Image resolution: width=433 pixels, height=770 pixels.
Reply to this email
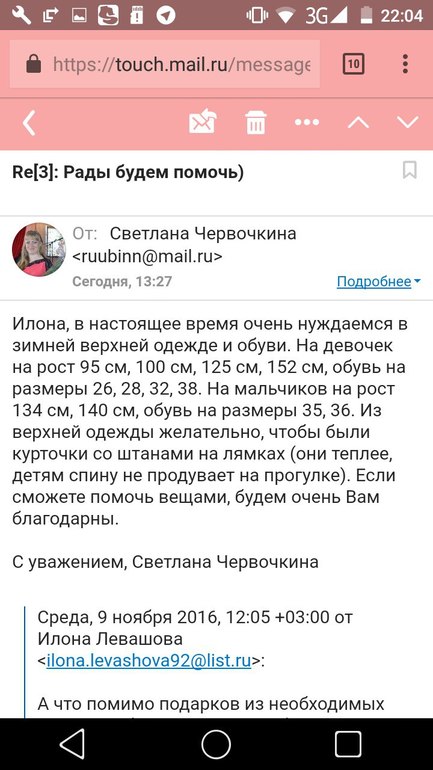pyautogui.click(x=203, y=122)
